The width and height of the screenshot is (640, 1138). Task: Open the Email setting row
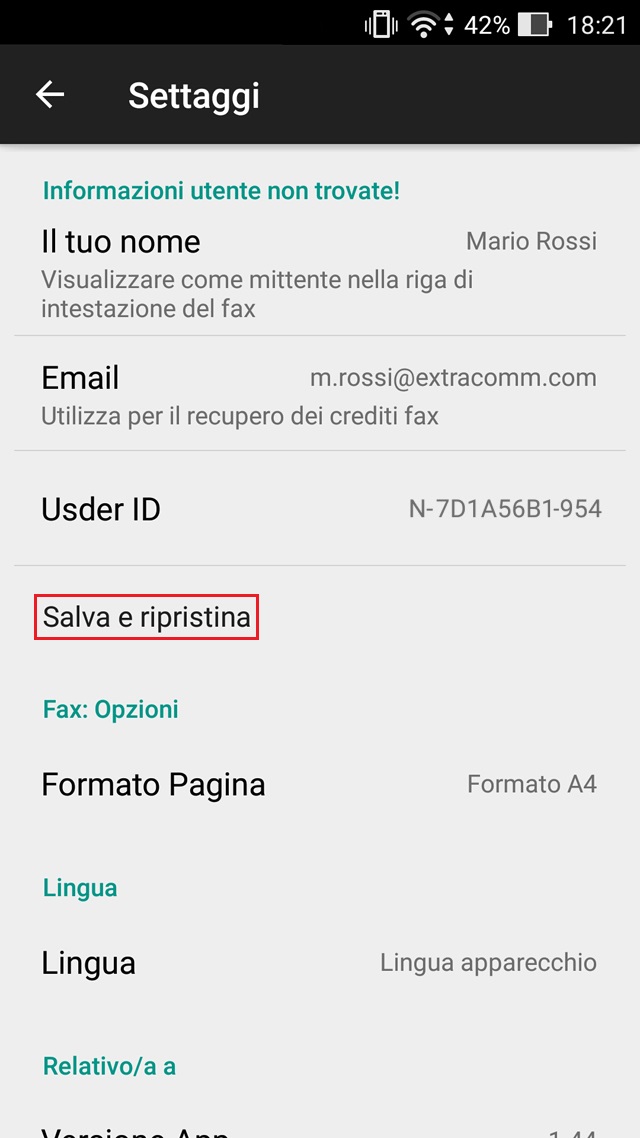[x=319, y=394]
